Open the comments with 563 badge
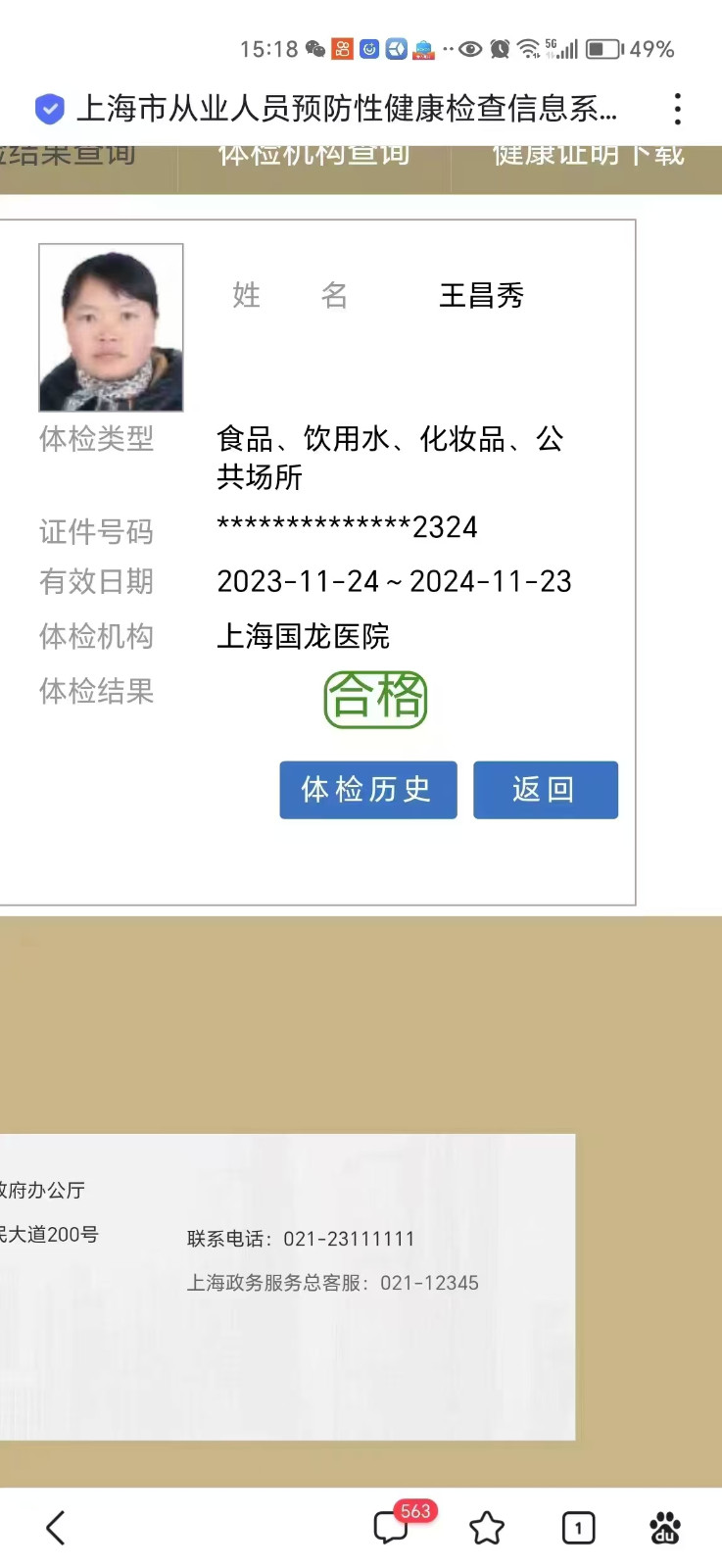This screenshot has height=1568, width=722. coord(392,1527)
